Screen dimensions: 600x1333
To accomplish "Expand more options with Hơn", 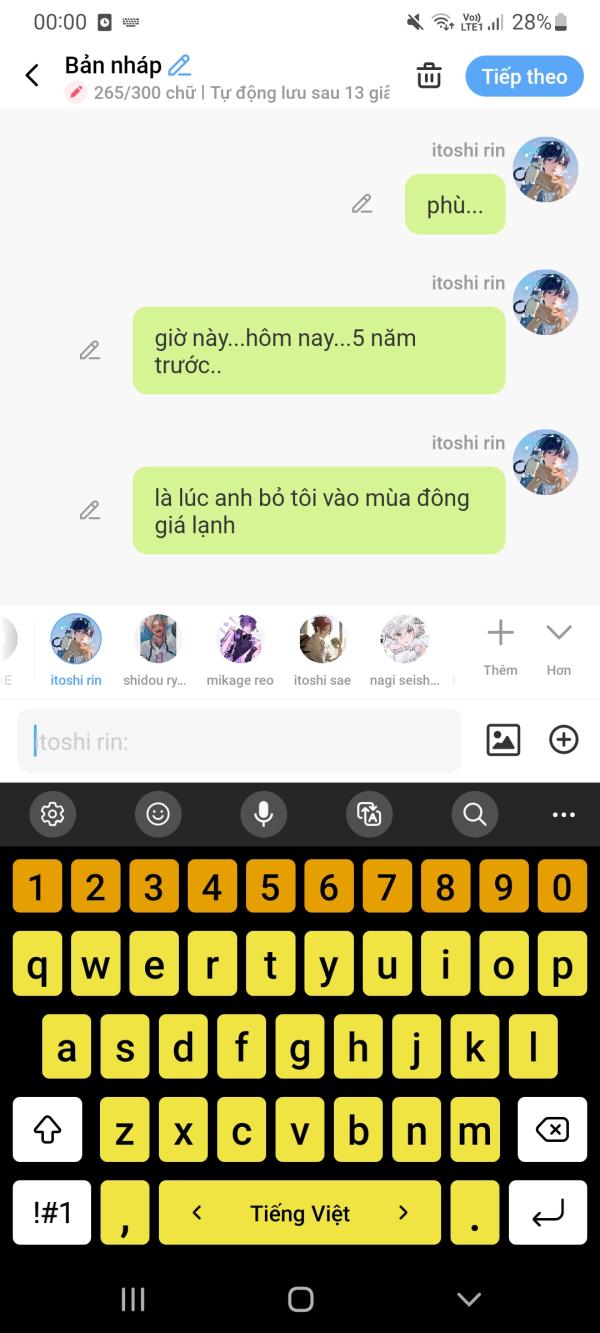I will coord(559,648).
